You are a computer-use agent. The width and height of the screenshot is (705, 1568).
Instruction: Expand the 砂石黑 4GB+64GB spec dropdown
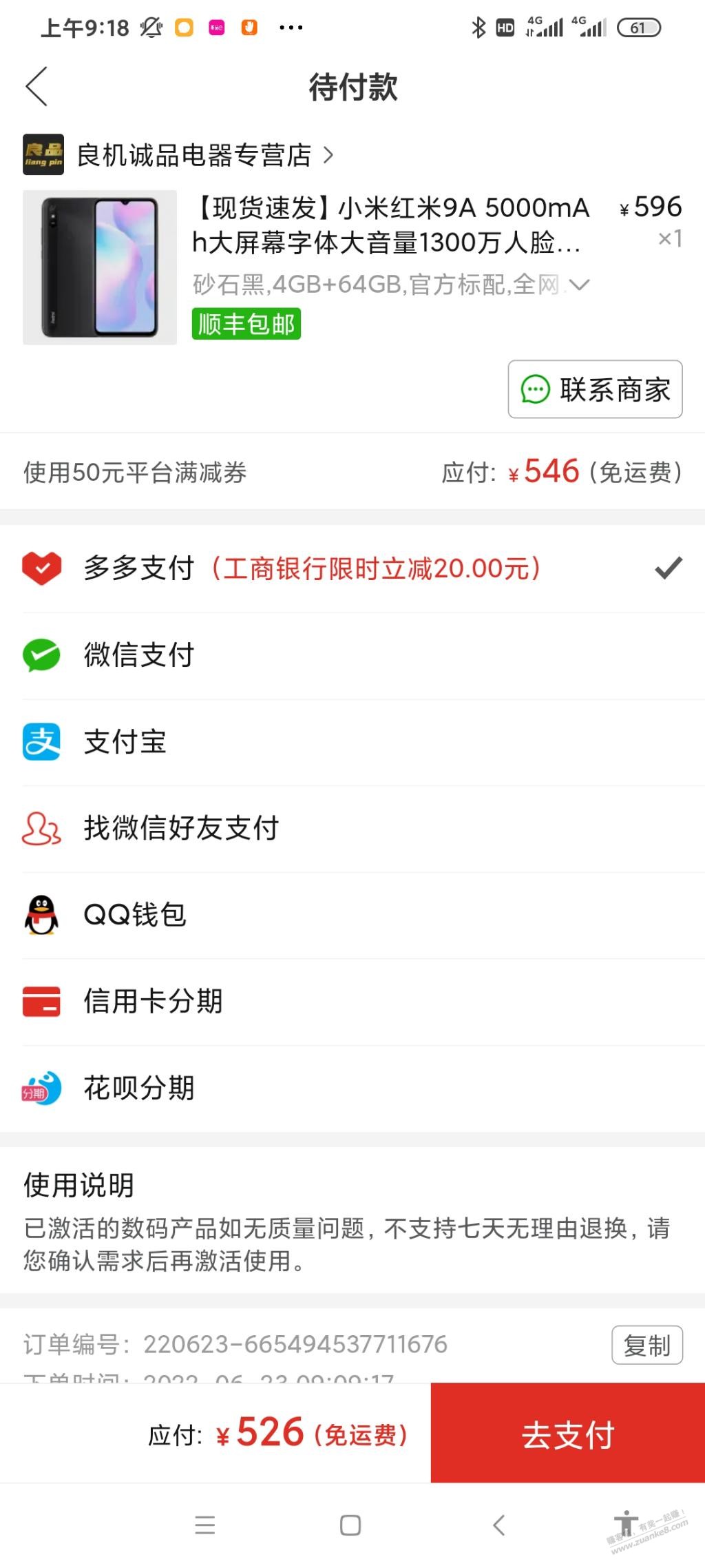[x=580, y=285]
